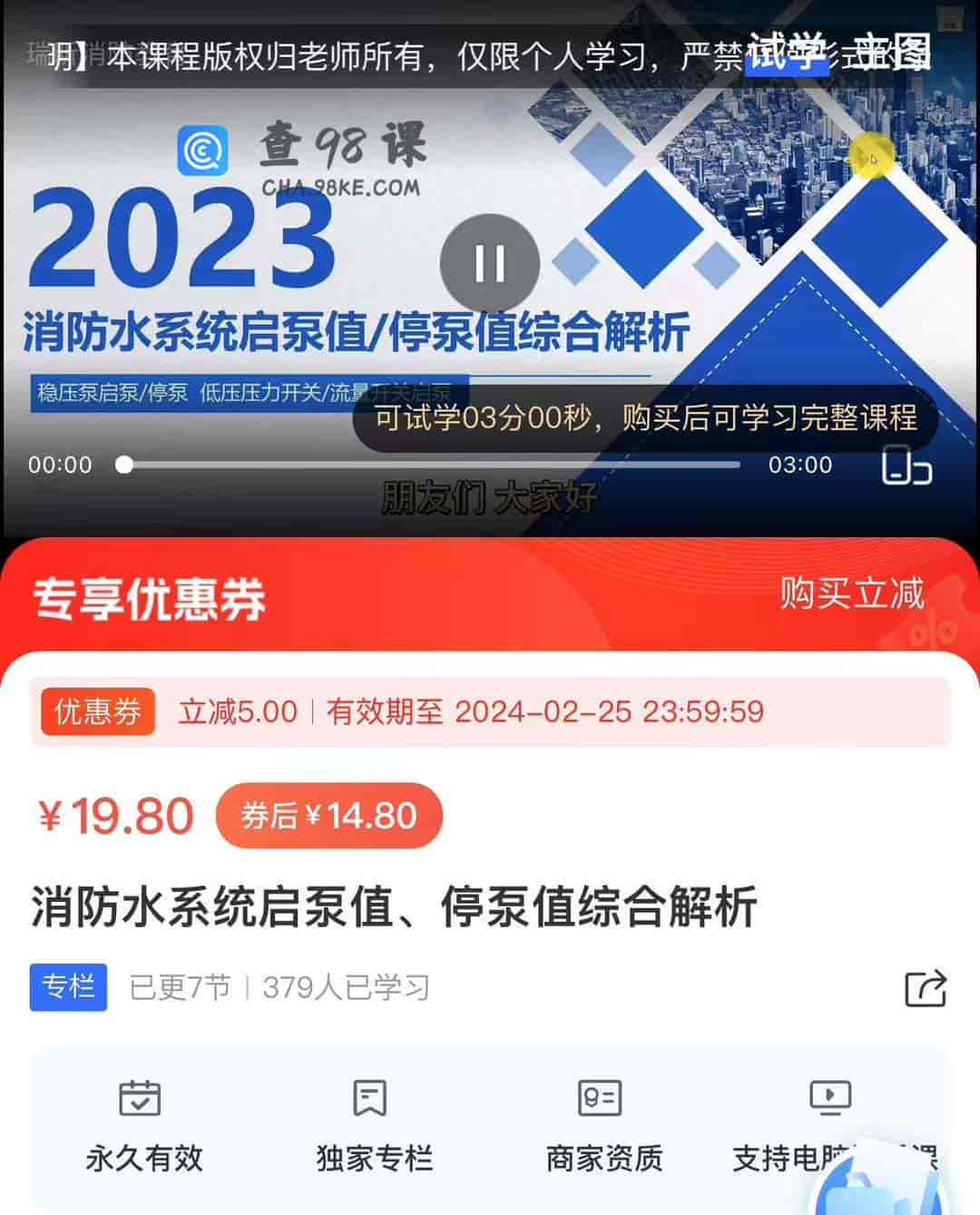Tap the 券后¥14.80 price badge
Viewport: 980px width, 1215px height.
[x=330, y=816]
